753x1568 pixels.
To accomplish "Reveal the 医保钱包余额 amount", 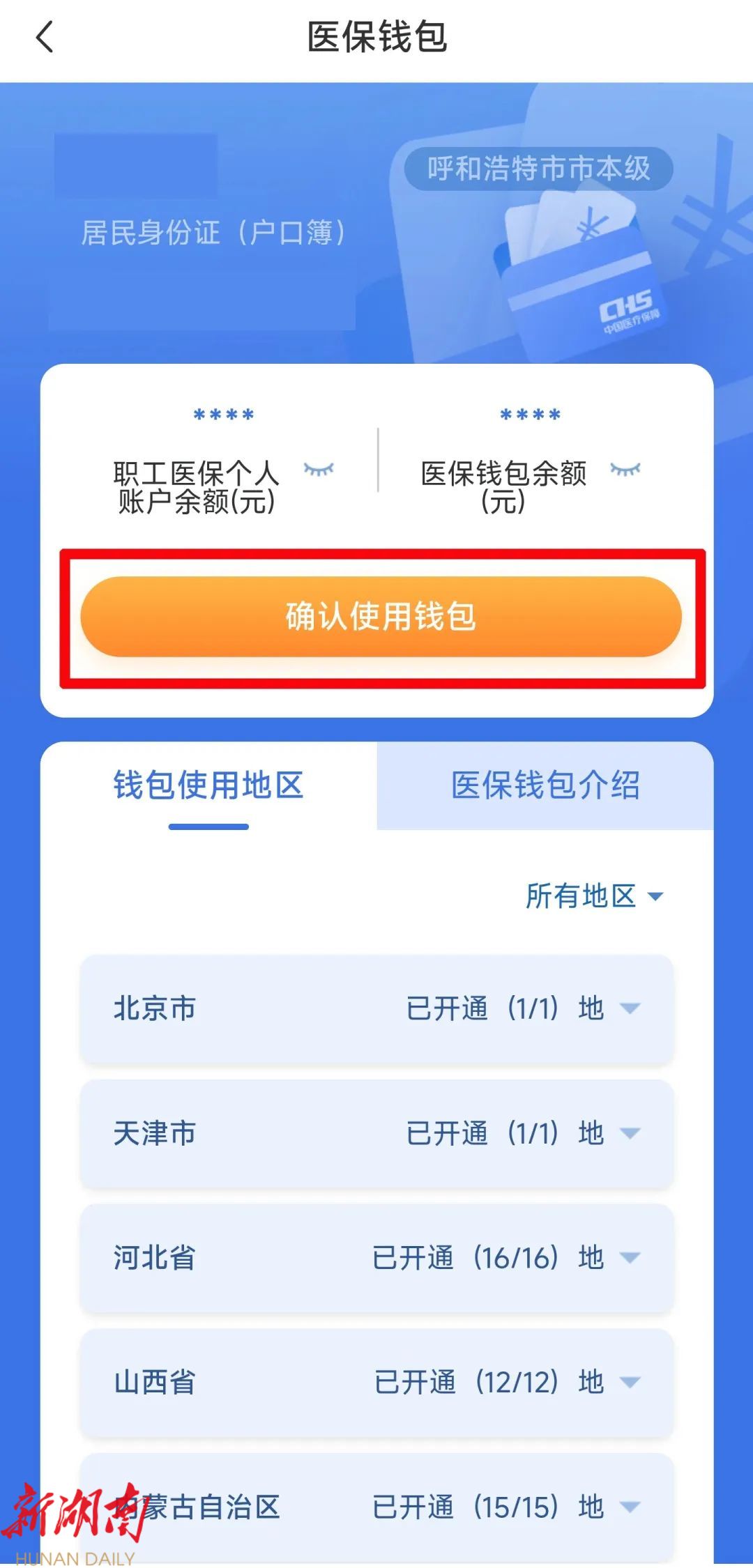I will pyautogui.click(x=625, y=470).
